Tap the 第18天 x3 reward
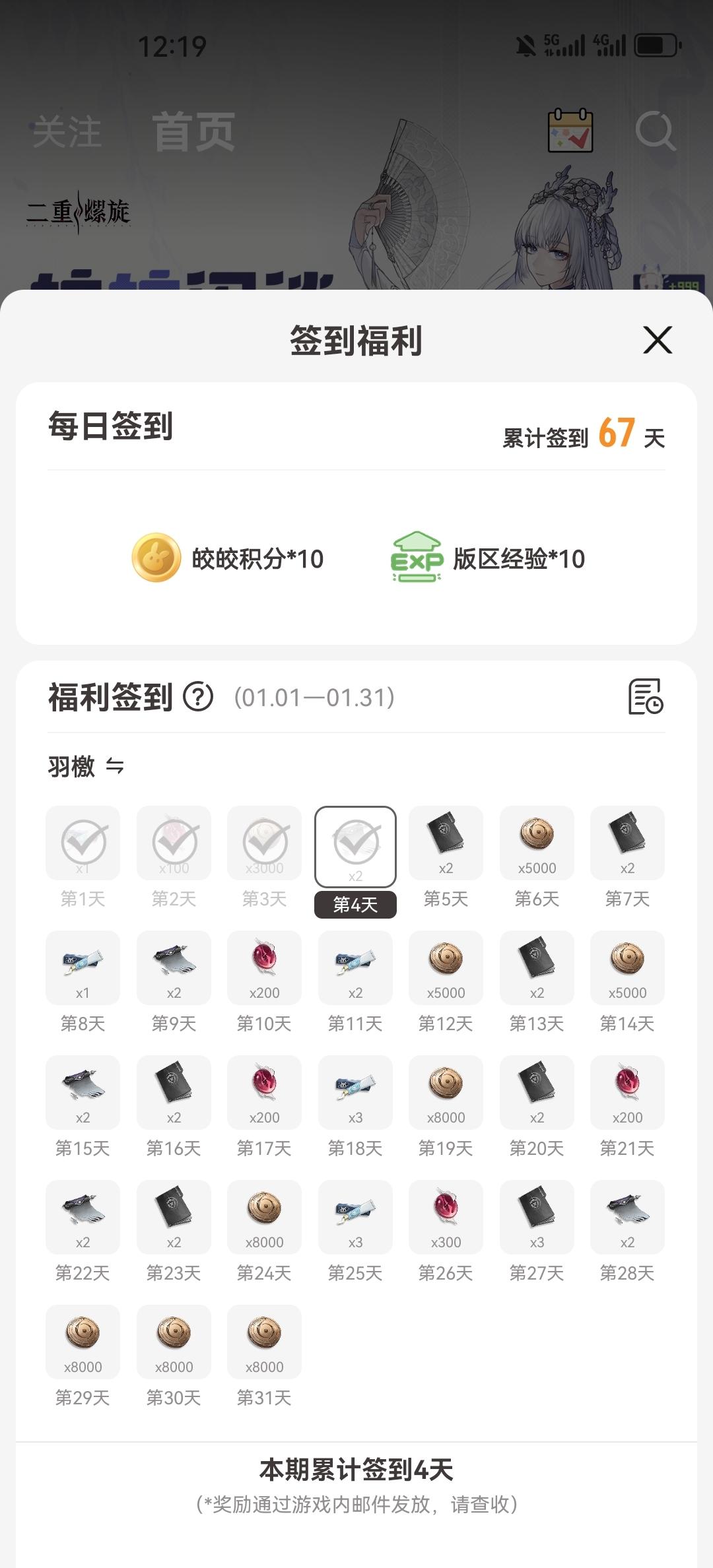This screenshot has width=713, height=1568. click(355, 1093)
